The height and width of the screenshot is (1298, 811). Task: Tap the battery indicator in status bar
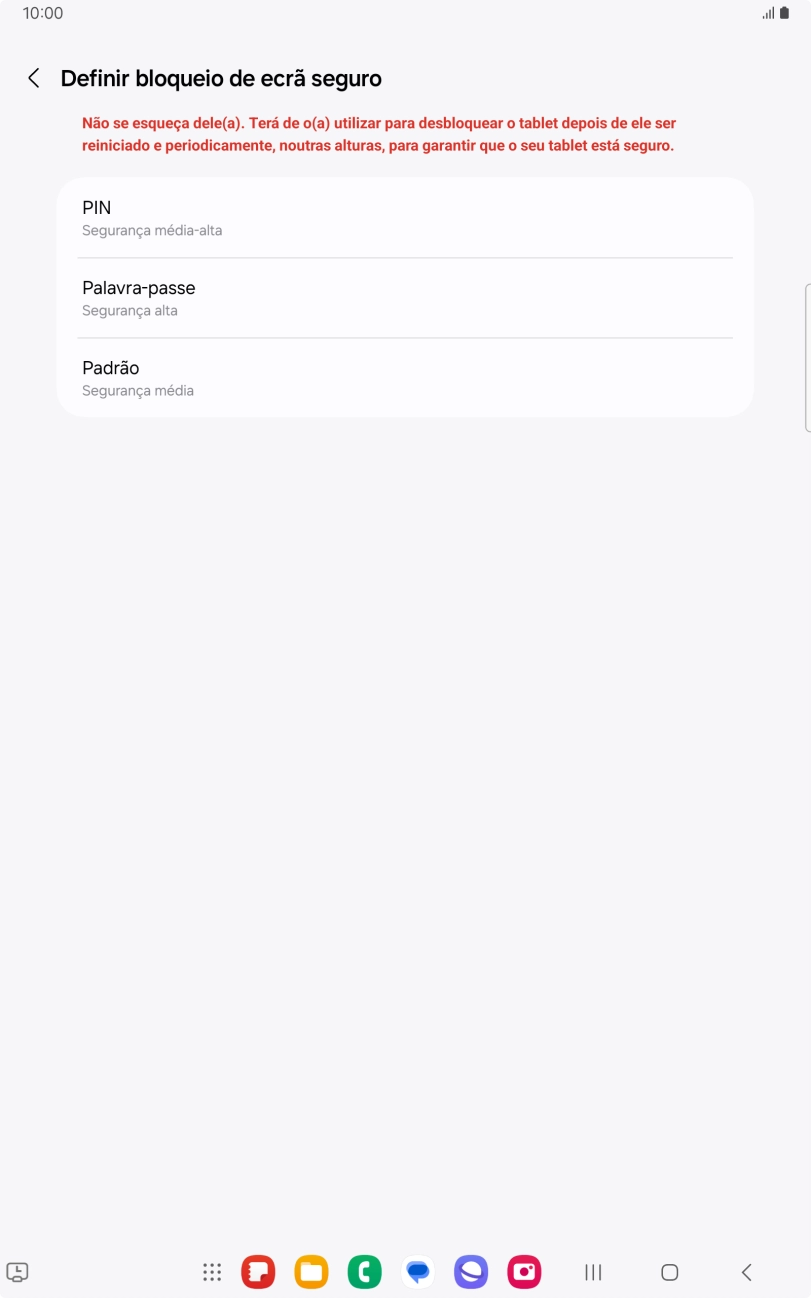click(786, 13)
